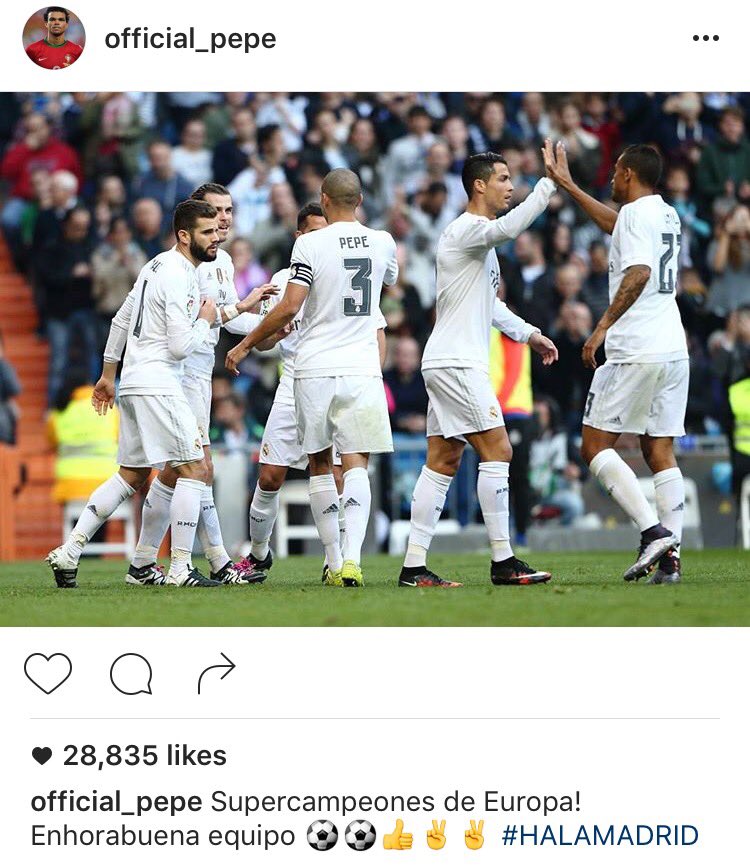
Task: Open comments with the speech bubble icon
Action: coord(131,673)
